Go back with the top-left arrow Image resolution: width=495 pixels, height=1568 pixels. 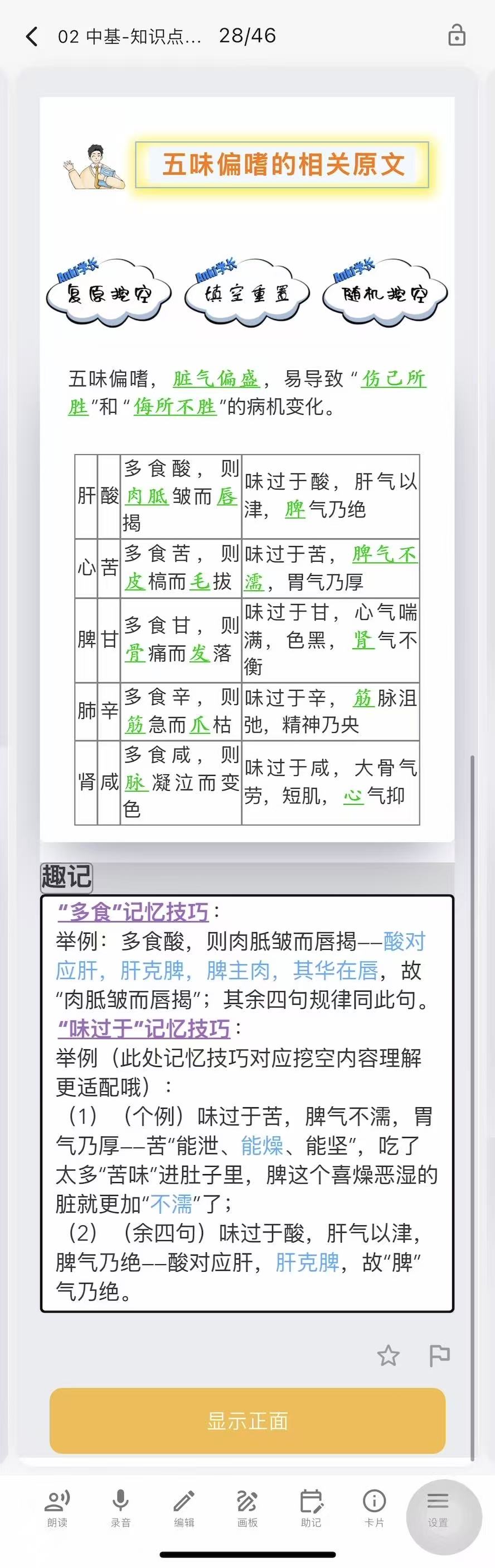(32, 36)
